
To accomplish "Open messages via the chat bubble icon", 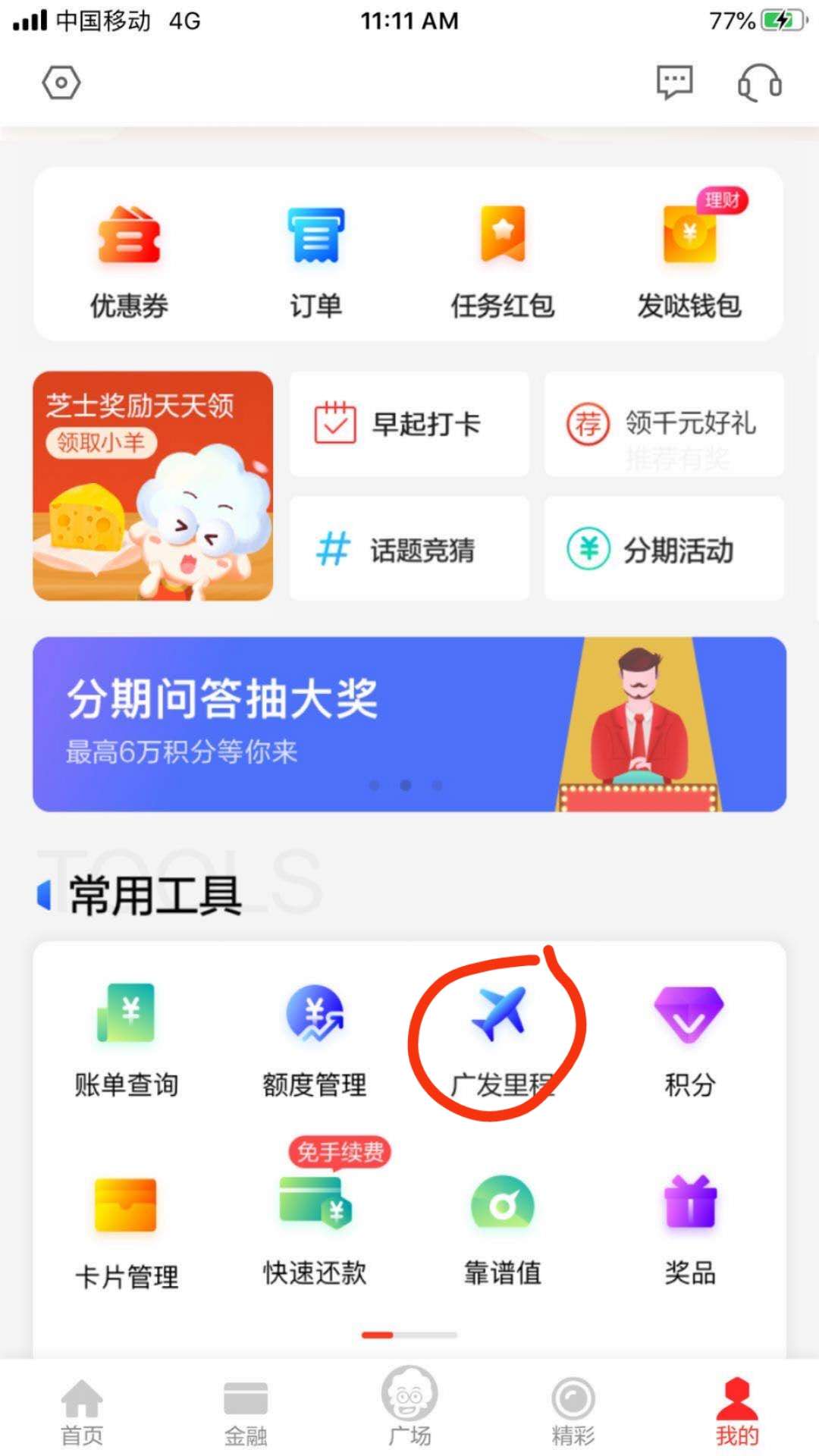I will tap(674, 82).
